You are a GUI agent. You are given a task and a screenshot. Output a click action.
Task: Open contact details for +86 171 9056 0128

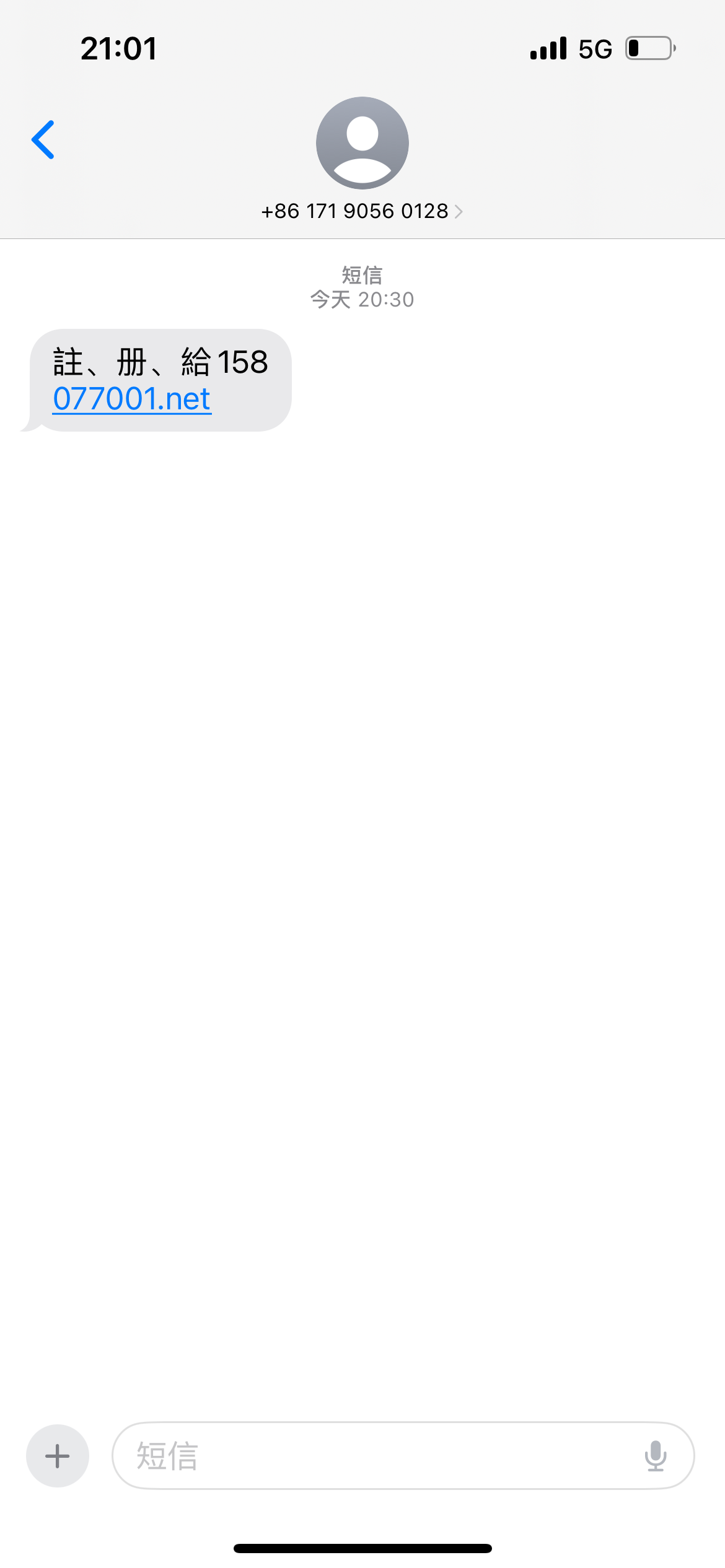(362, 211)
